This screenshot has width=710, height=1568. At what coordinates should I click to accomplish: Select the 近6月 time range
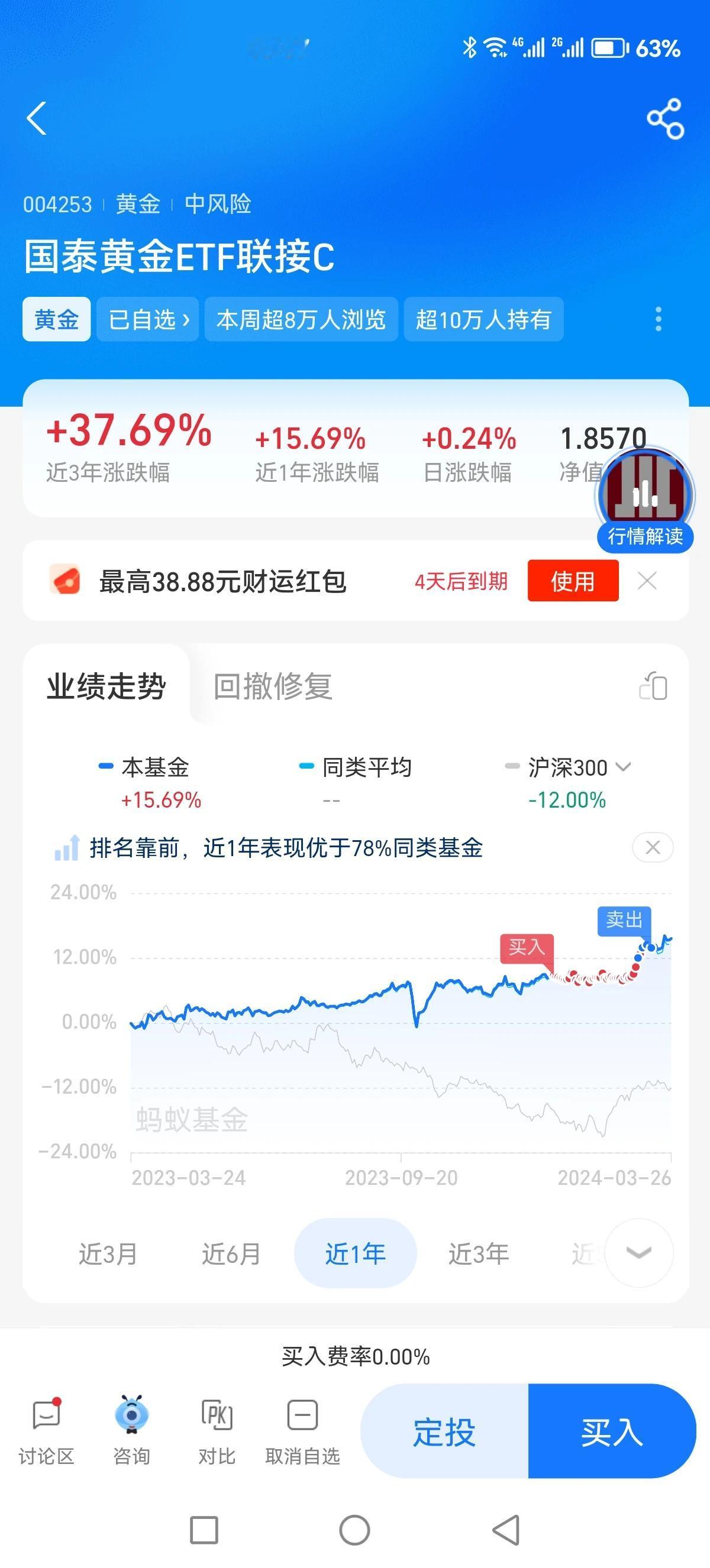point(231,1254)
